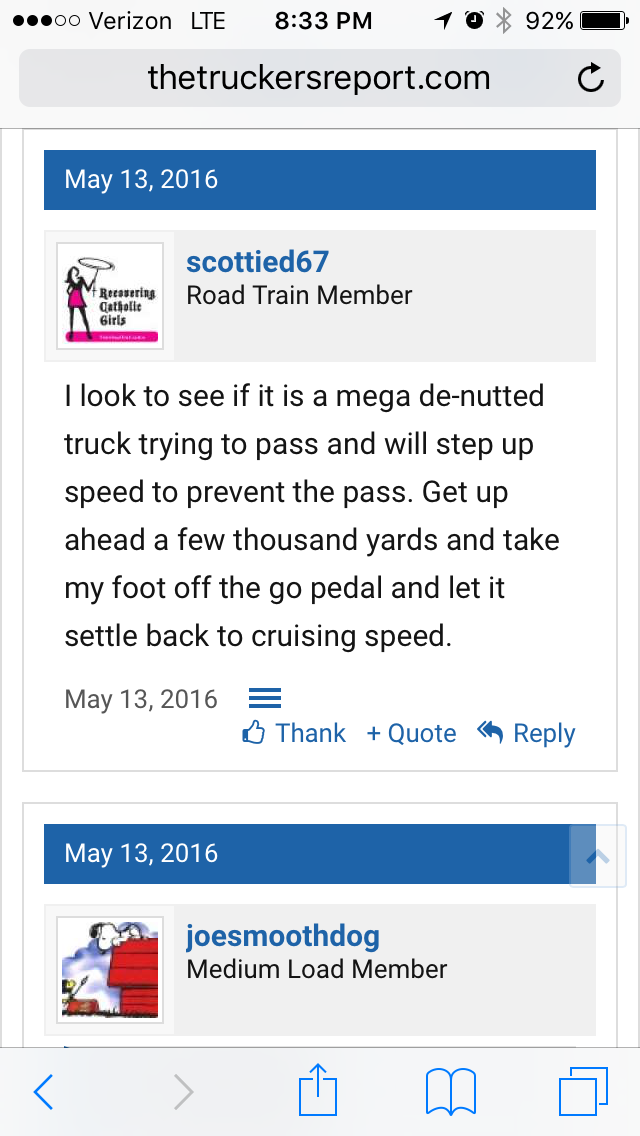This screenshot has height=1136, width=640.
Task: Tap joesmoothdog's Snoopy avatar
Action: click(x=110, y=970)
